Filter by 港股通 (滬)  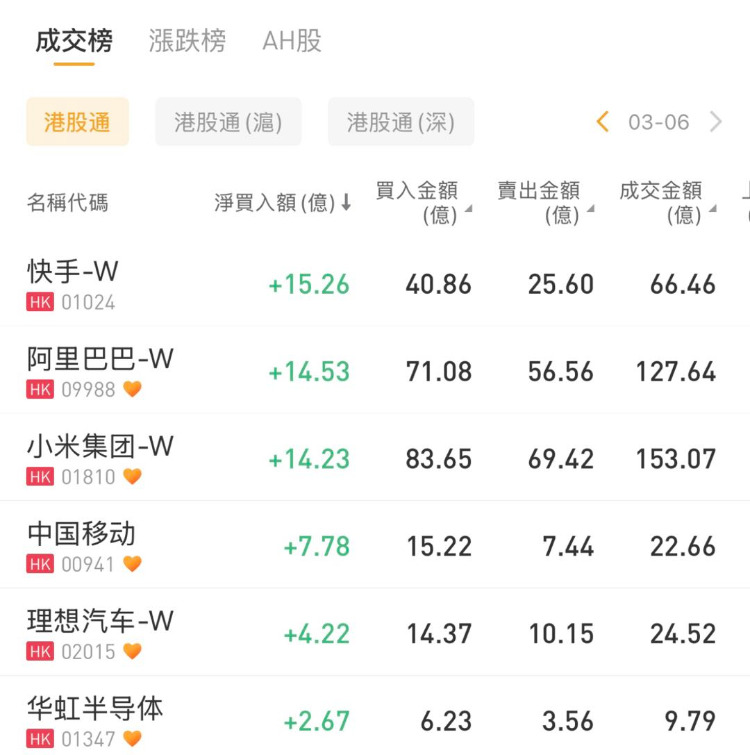228,122
